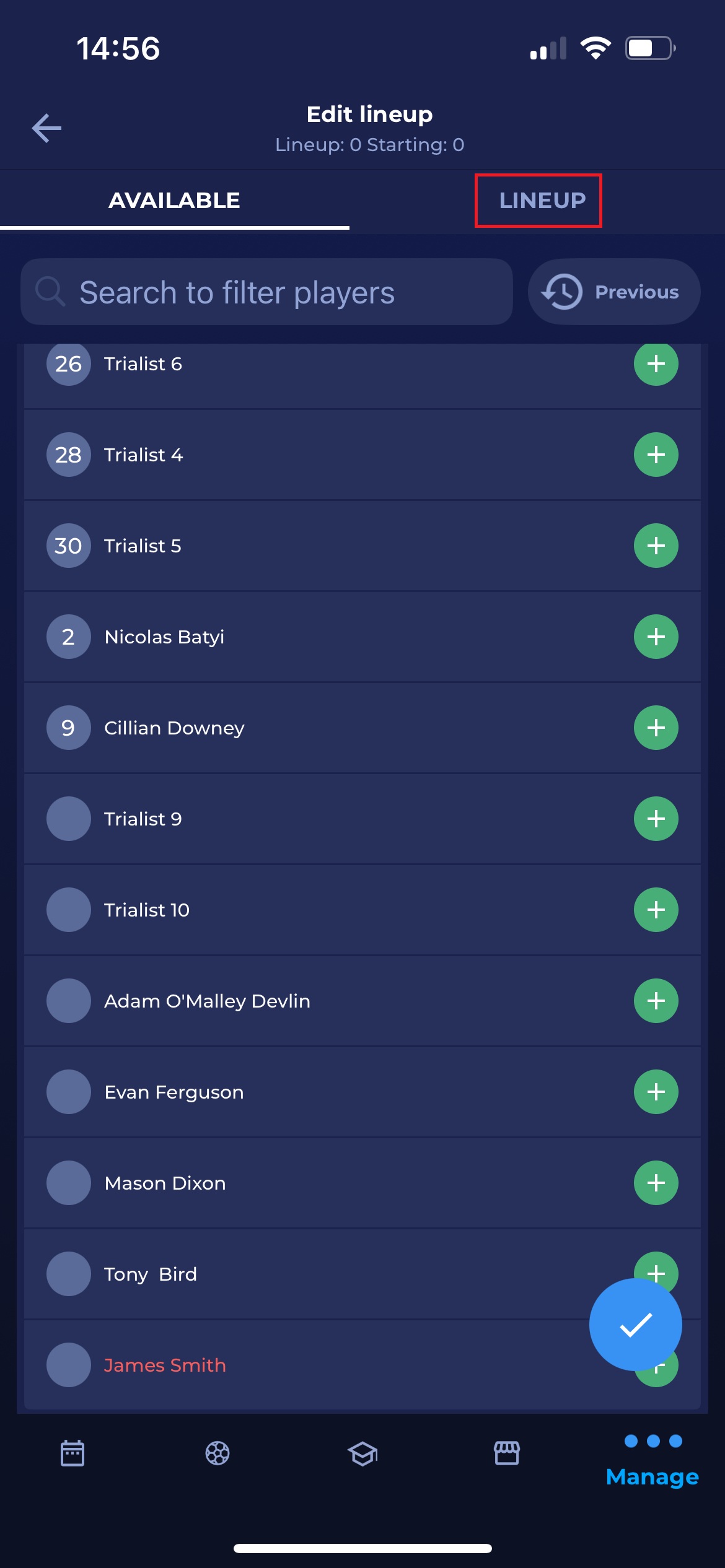Open the calendar tab in bottom navigation
The width and height of the screenshot is (725, 1568).
[x=72, y=1453]
